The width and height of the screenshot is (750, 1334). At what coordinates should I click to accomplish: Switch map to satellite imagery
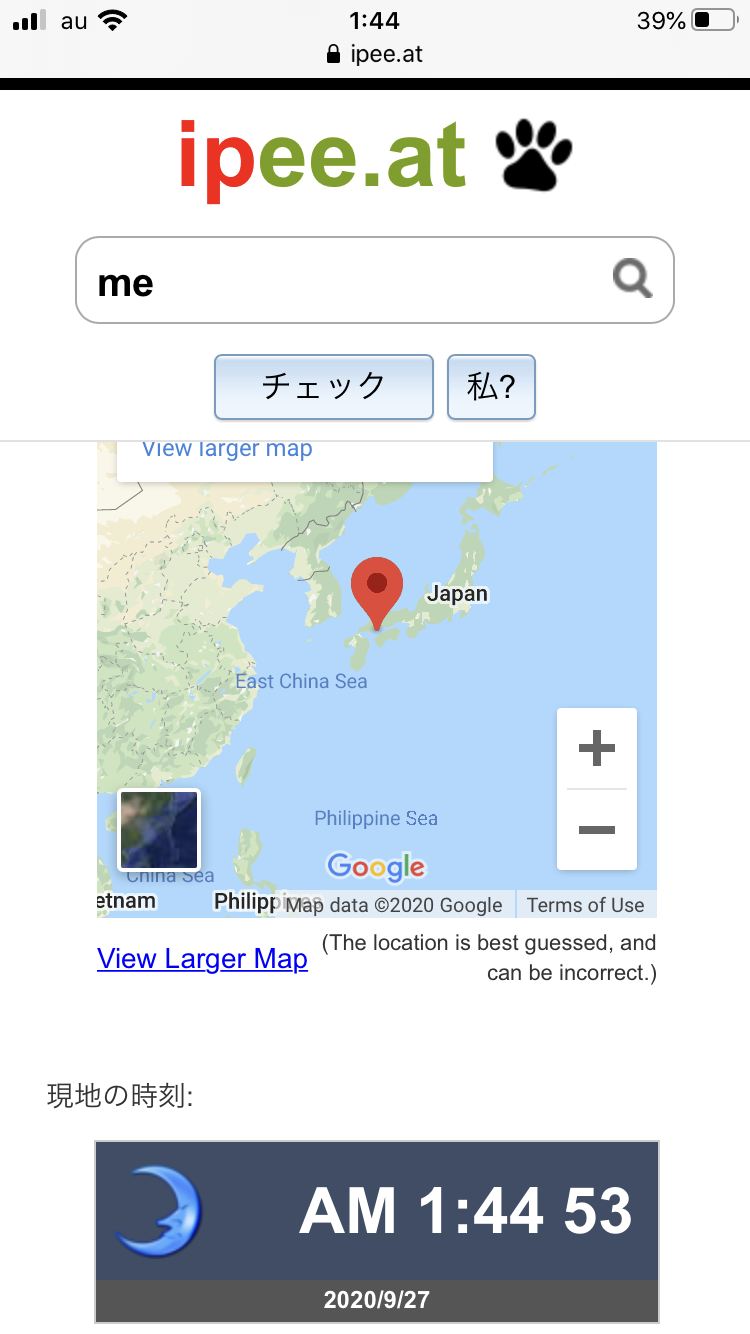pyautogui.click(x=159, y=829)
